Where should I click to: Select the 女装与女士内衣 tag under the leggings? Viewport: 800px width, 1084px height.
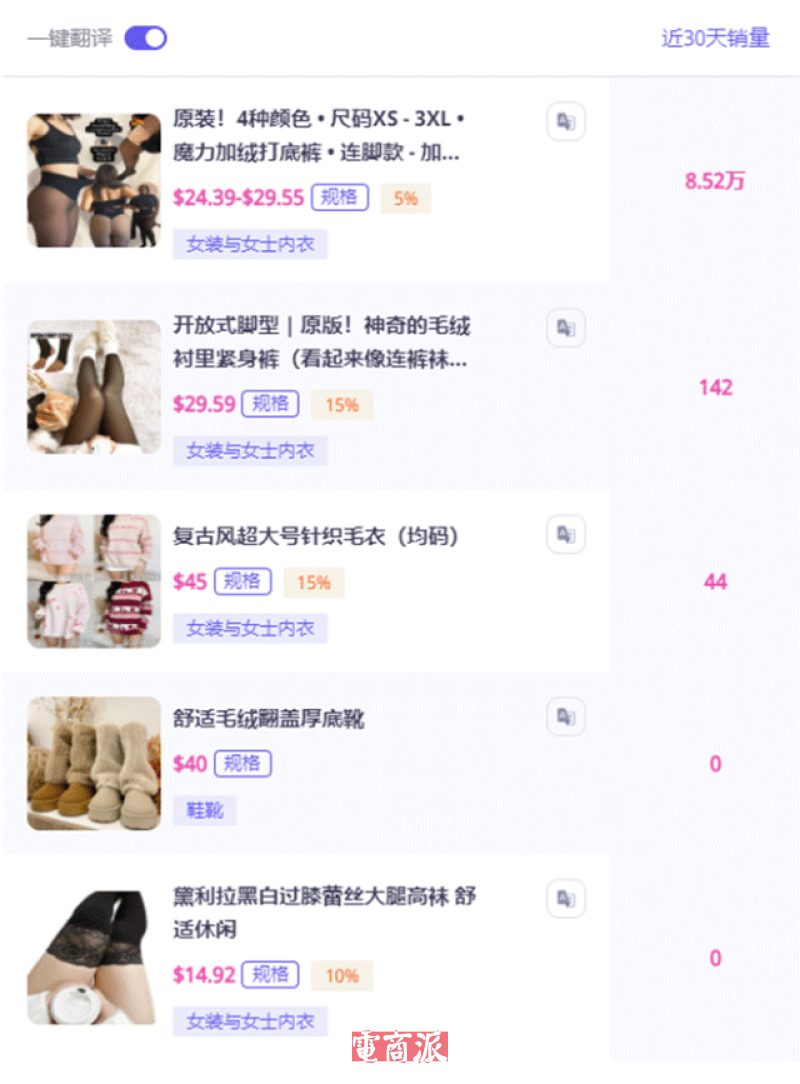click(x=251, y=245)
